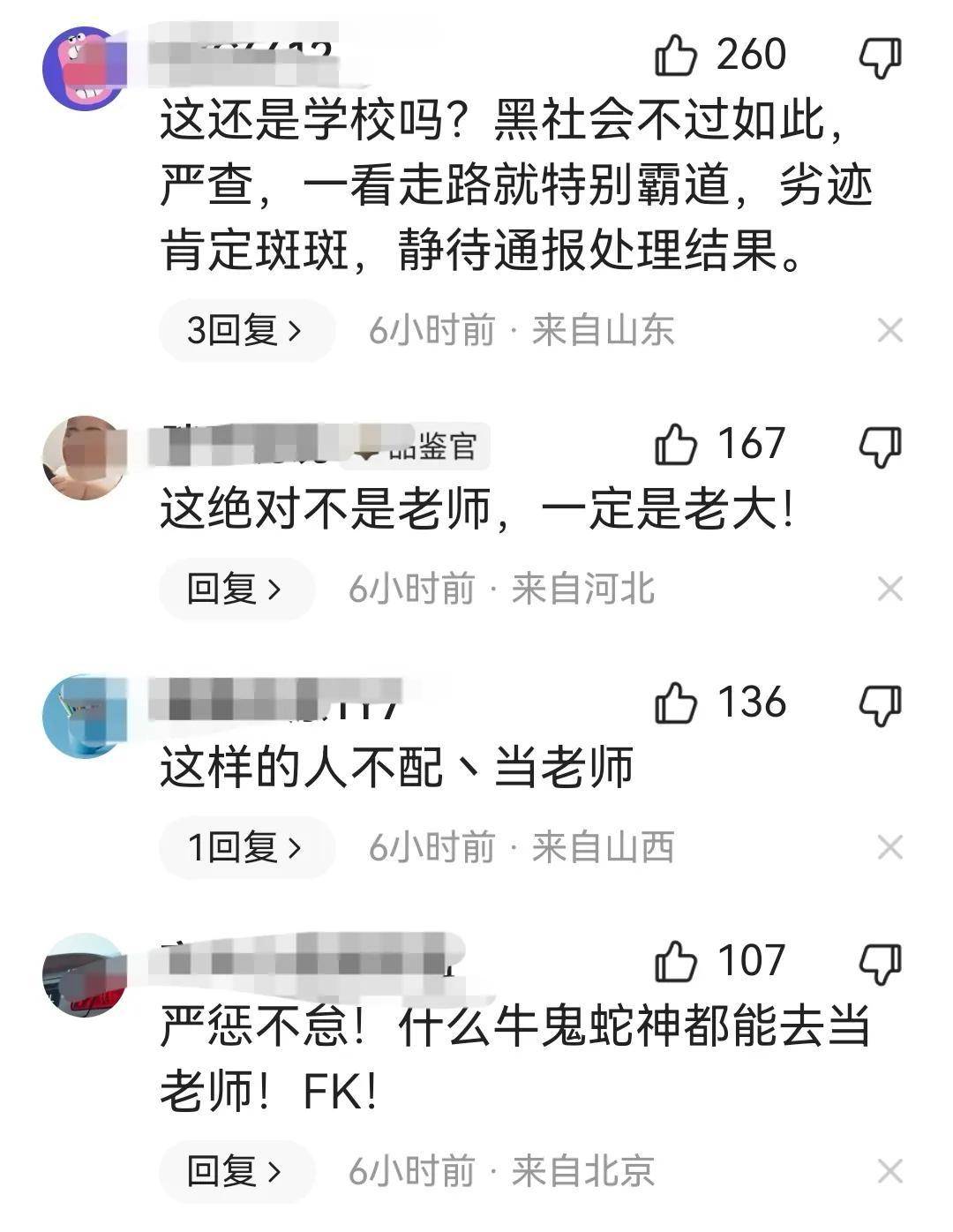Expand 1回复 under the 山西 comment

[x=245, y=848]
